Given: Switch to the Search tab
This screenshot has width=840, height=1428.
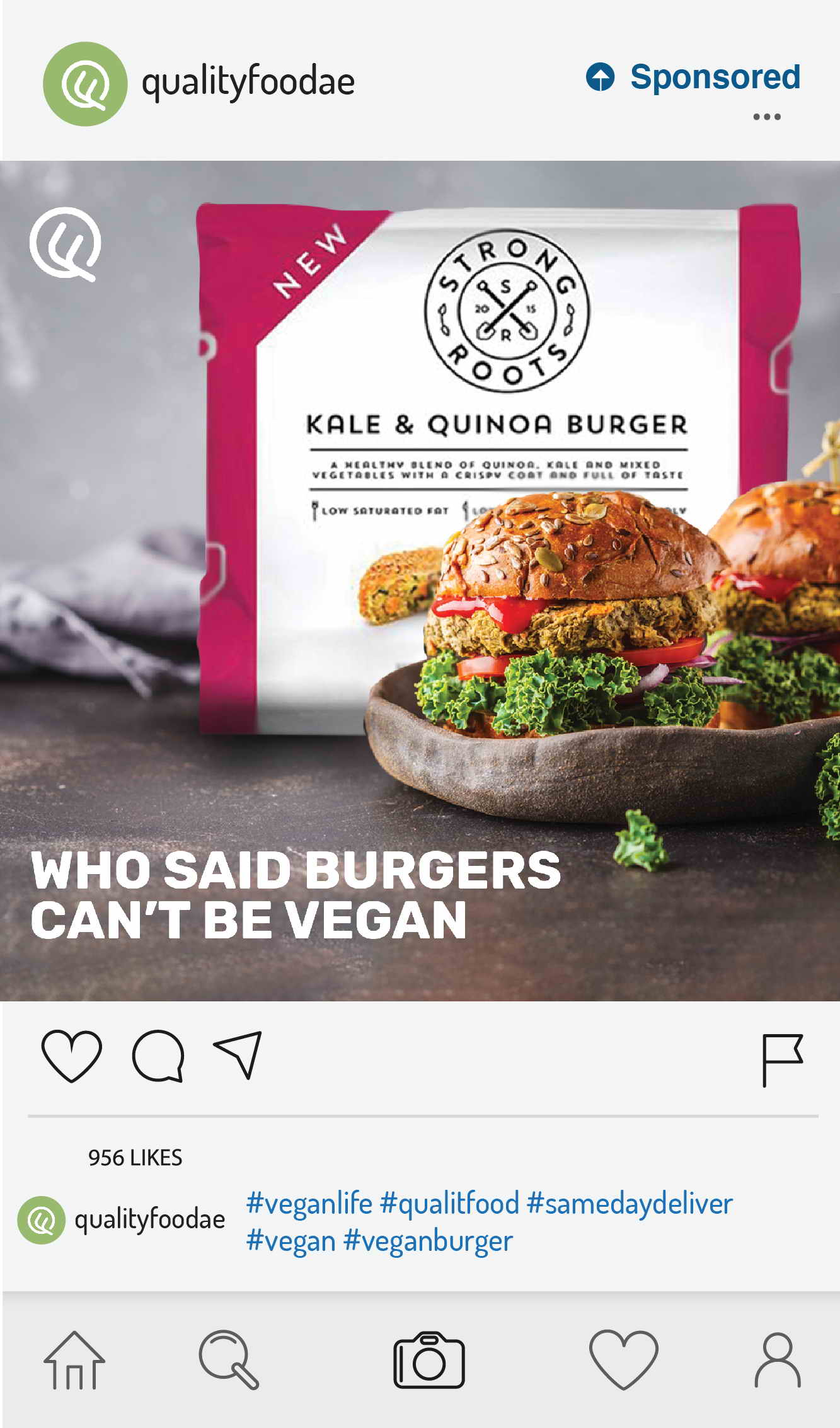Looking at the screenshot, I should (x=229, y=1359).
